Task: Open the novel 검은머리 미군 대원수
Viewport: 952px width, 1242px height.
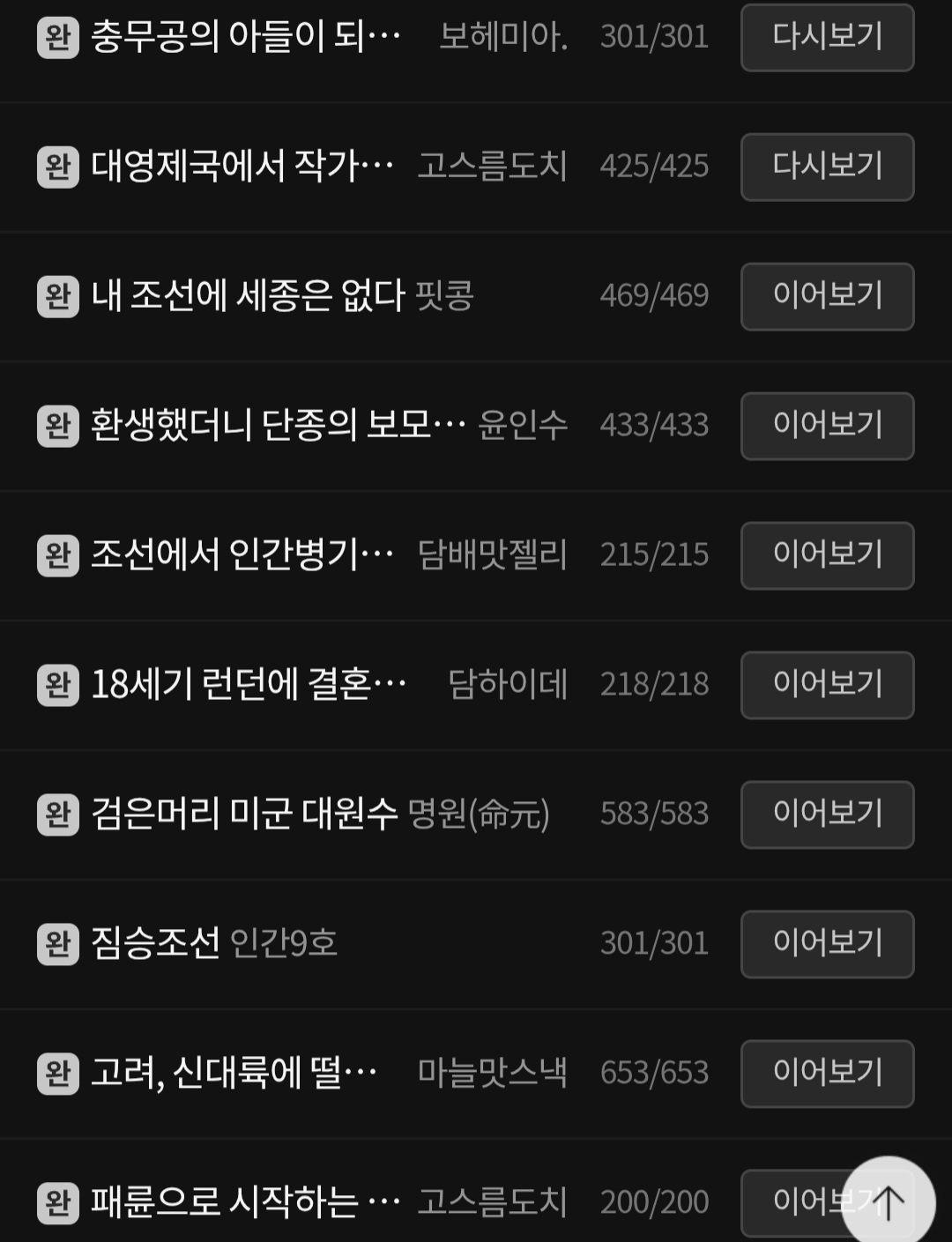Action: click(244, 814)
